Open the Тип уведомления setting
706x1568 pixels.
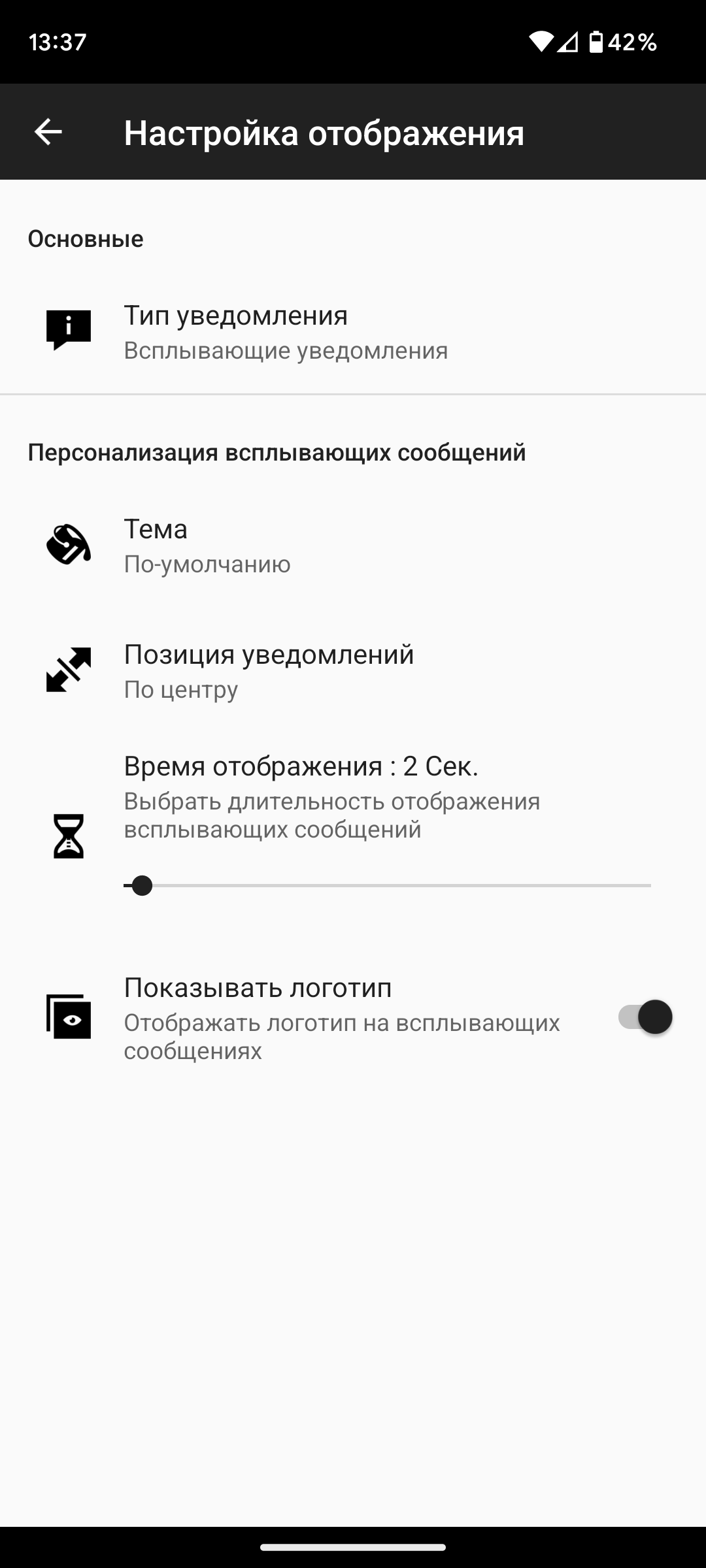click(353, 332)
